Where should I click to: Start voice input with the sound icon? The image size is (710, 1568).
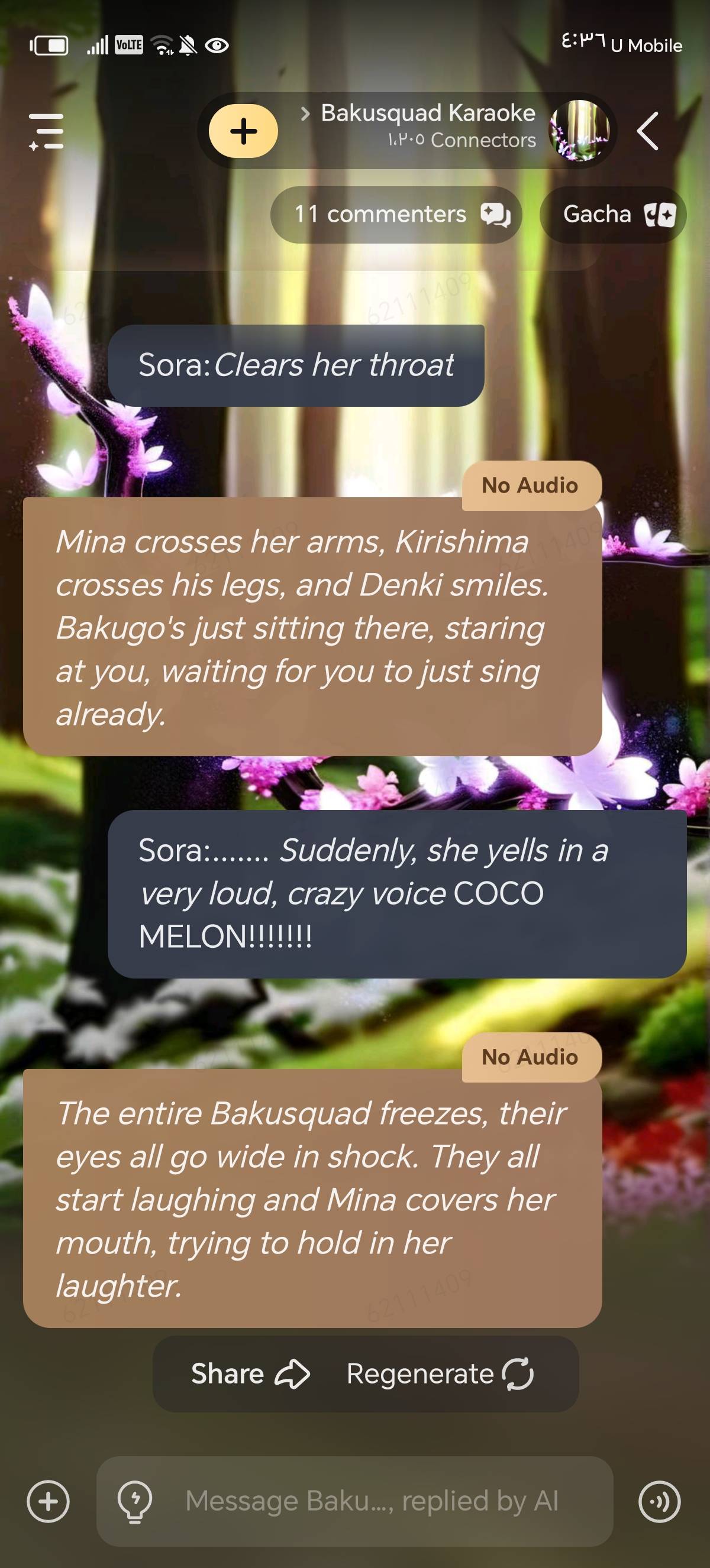(x=660, y=1501)
